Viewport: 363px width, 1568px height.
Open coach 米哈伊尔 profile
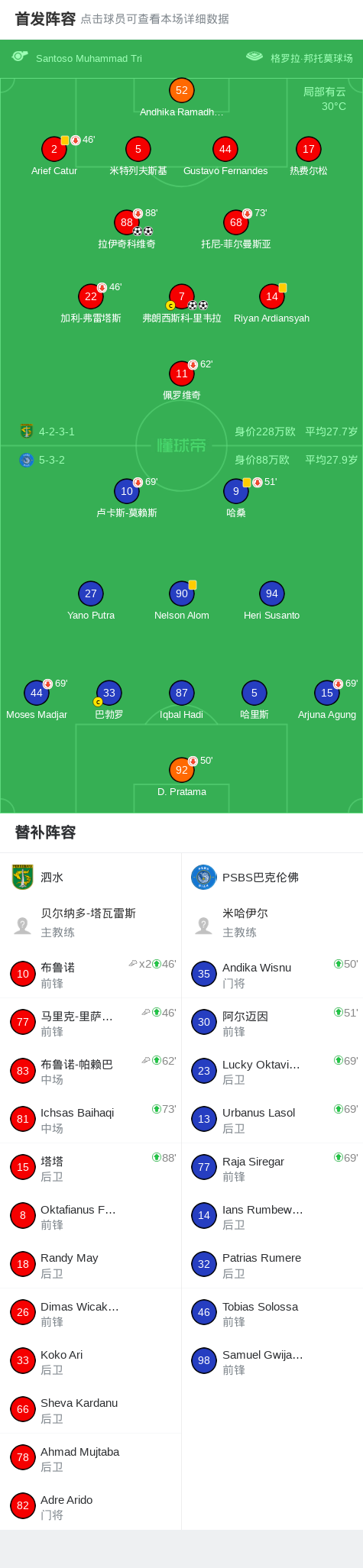(272, 923)
